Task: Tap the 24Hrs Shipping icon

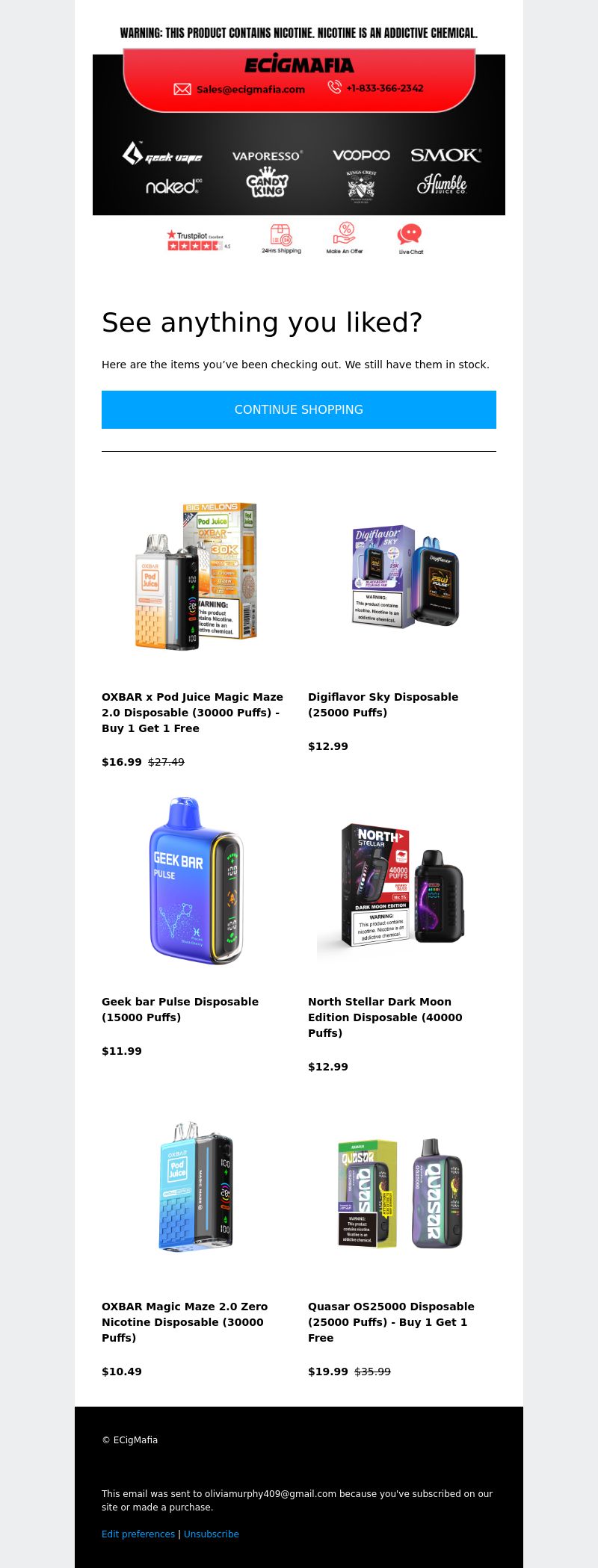Action: (x=281, y=239)
